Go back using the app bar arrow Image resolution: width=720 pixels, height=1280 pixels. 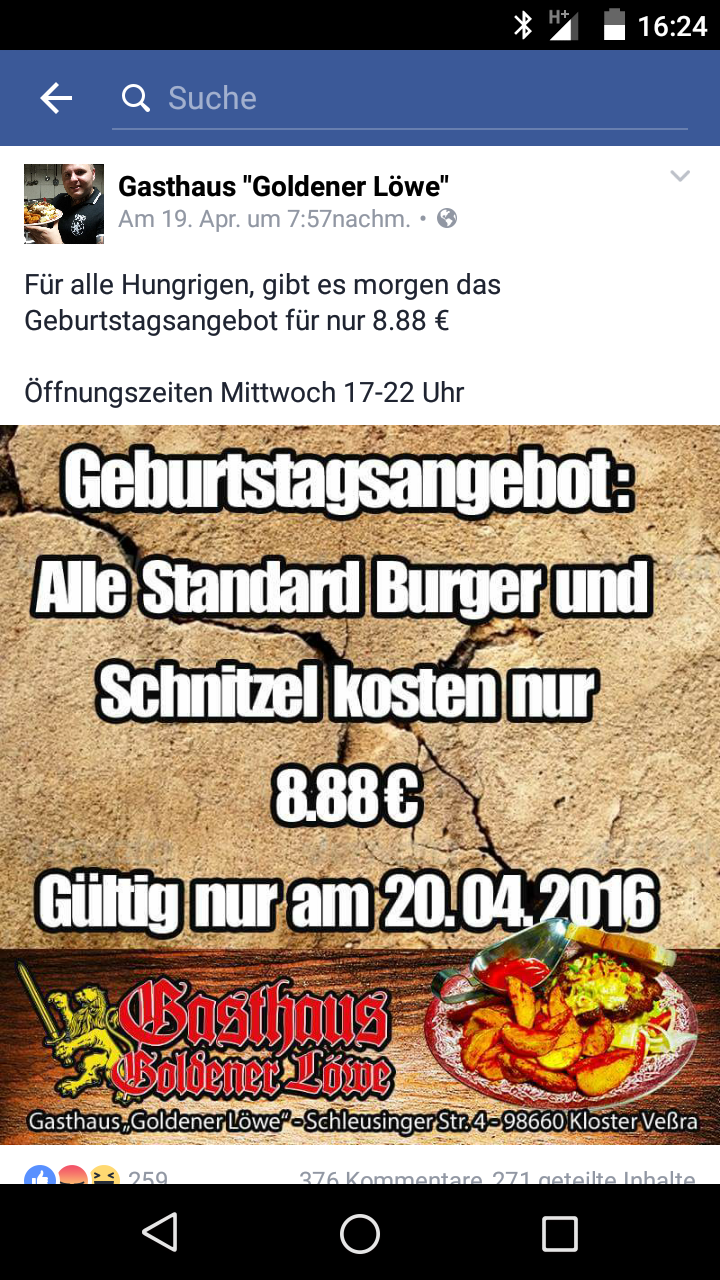56,98
